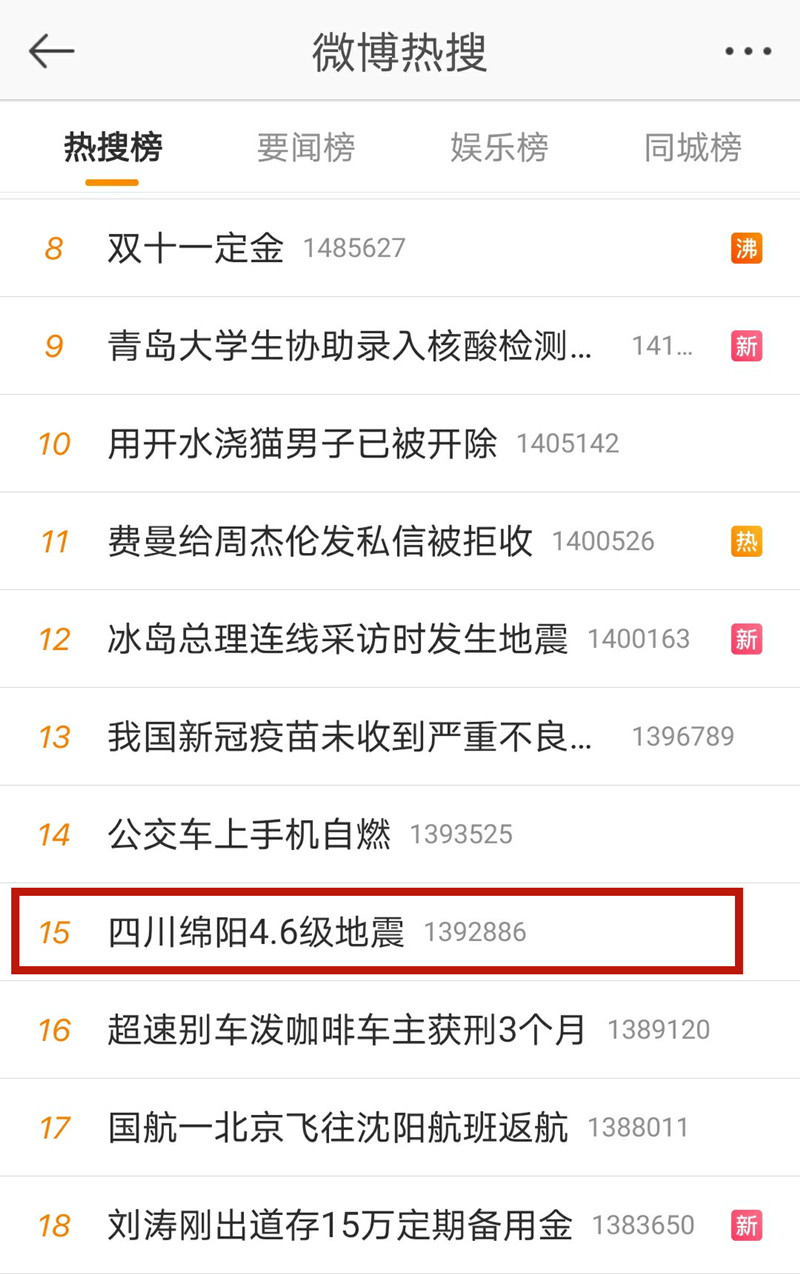
Task: Open topic 我国新冠疫苗未收到严重不良
Action: point(350,737)
